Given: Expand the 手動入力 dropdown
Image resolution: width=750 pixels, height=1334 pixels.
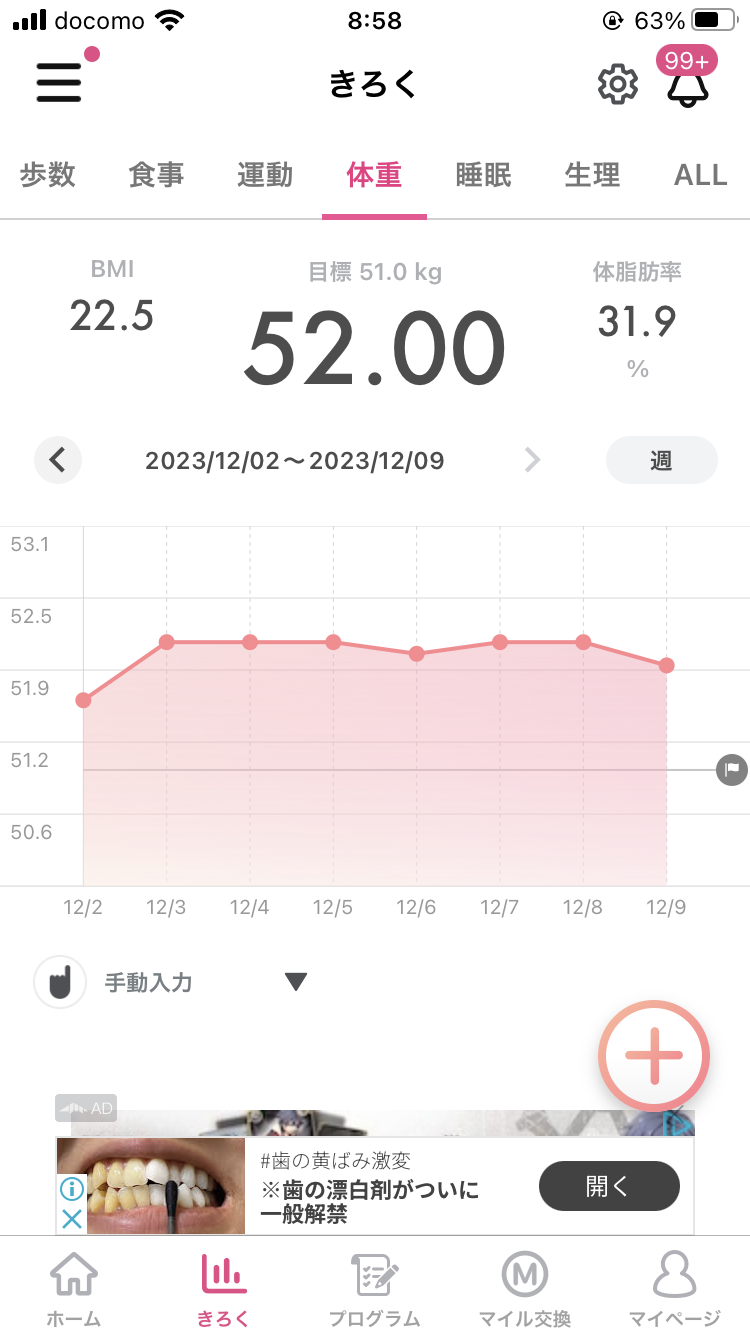Looking at the screenshot, I should (295, 983).
